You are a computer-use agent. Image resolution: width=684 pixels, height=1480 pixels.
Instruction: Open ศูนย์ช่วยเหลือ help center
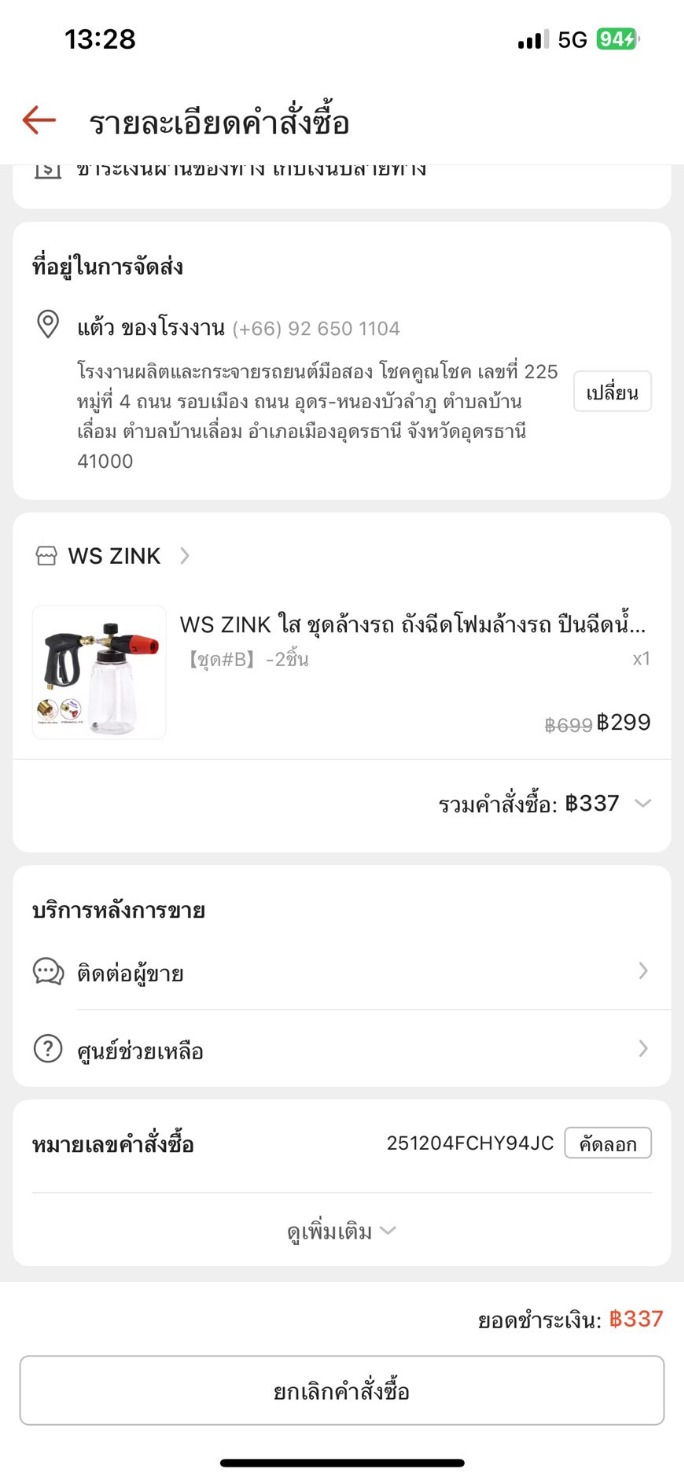click(x=341, y=1050)
